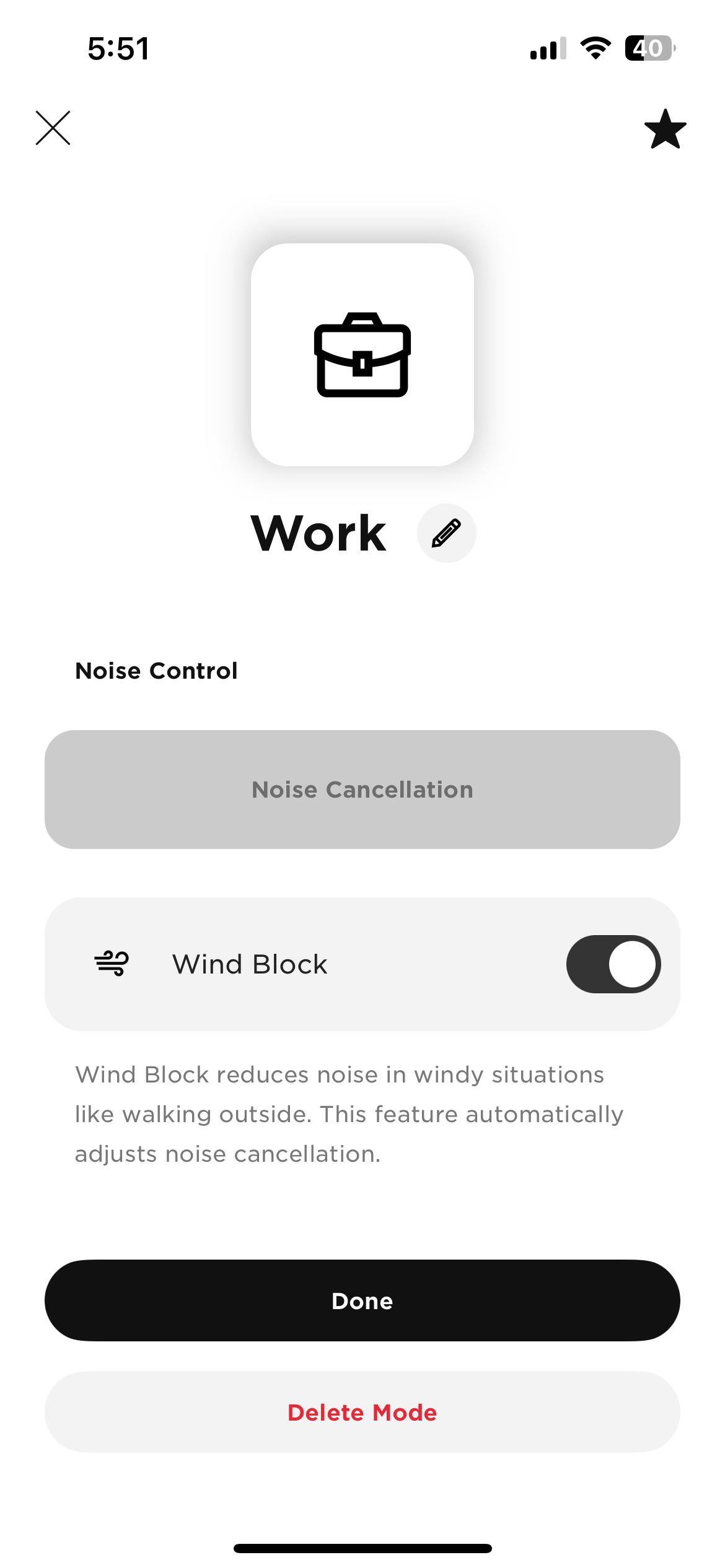Toggle the favorite star for this mode
Image resolution: width=725 pixels, height=1568 pixels.
point(665,129)
